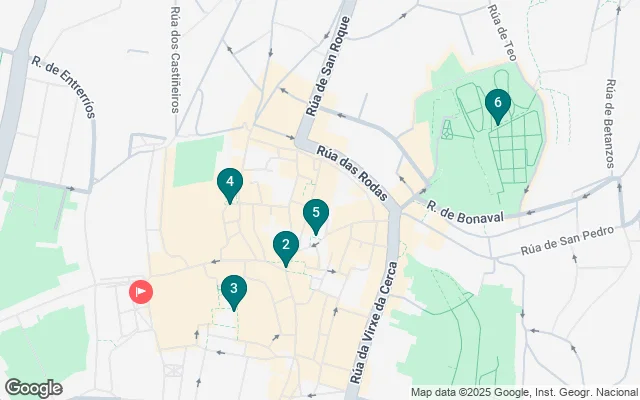
Task: Select map pin number 2
Action: 286,245
